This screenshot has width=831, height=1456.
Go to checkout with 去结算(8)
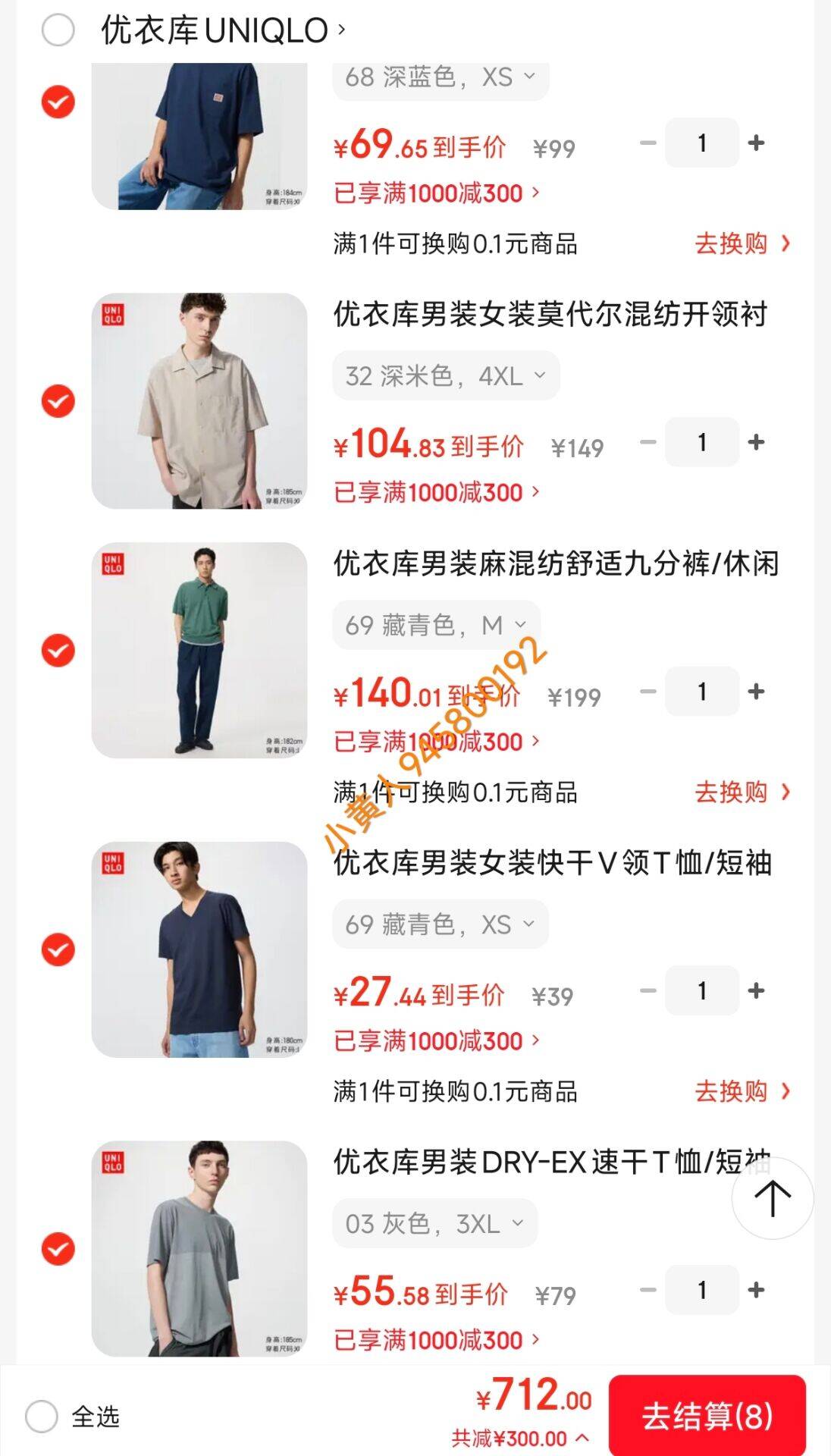coord(707,1417)
